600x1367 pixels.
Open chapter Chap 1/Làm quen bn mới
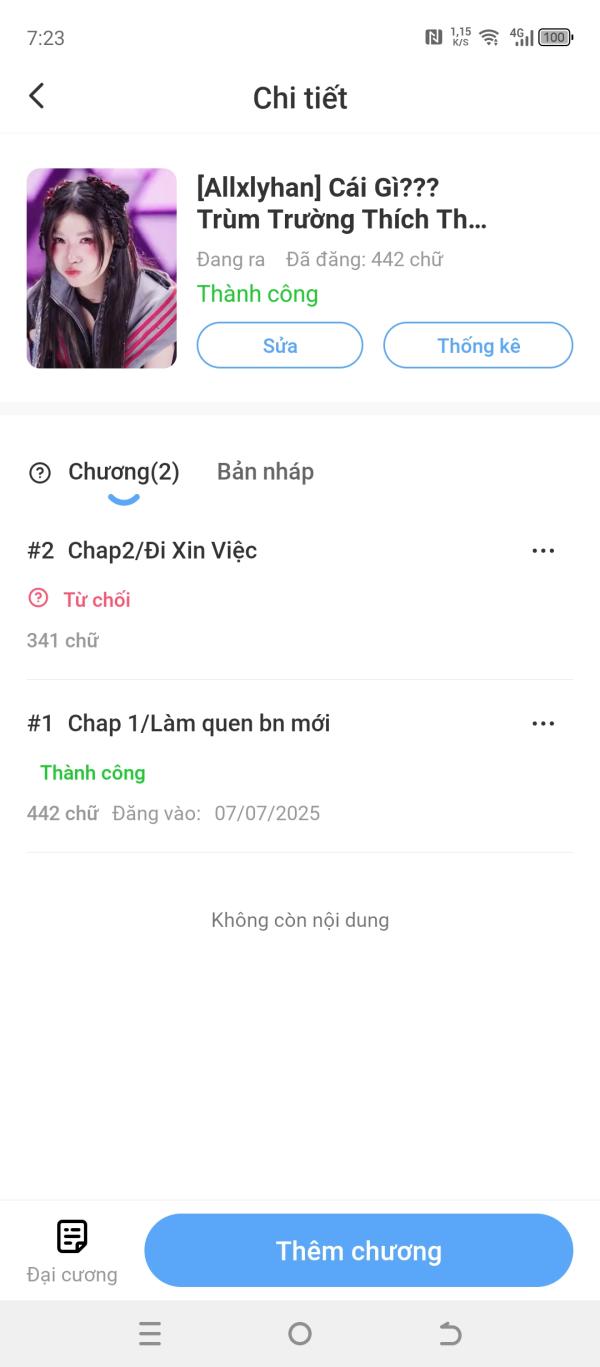[x=198, y=724]
